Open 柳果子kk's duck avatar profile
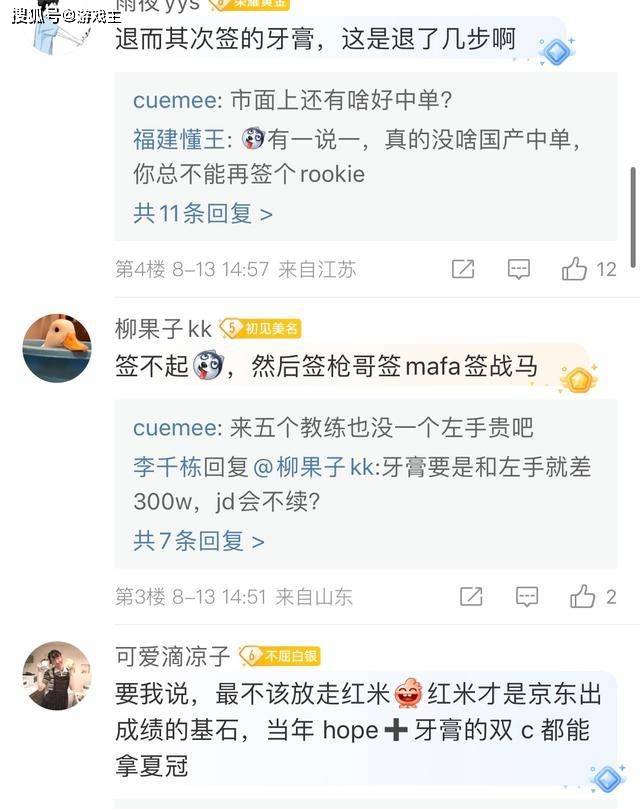The width and height of the screenshot is (640, 809). [x=57, y=348]
